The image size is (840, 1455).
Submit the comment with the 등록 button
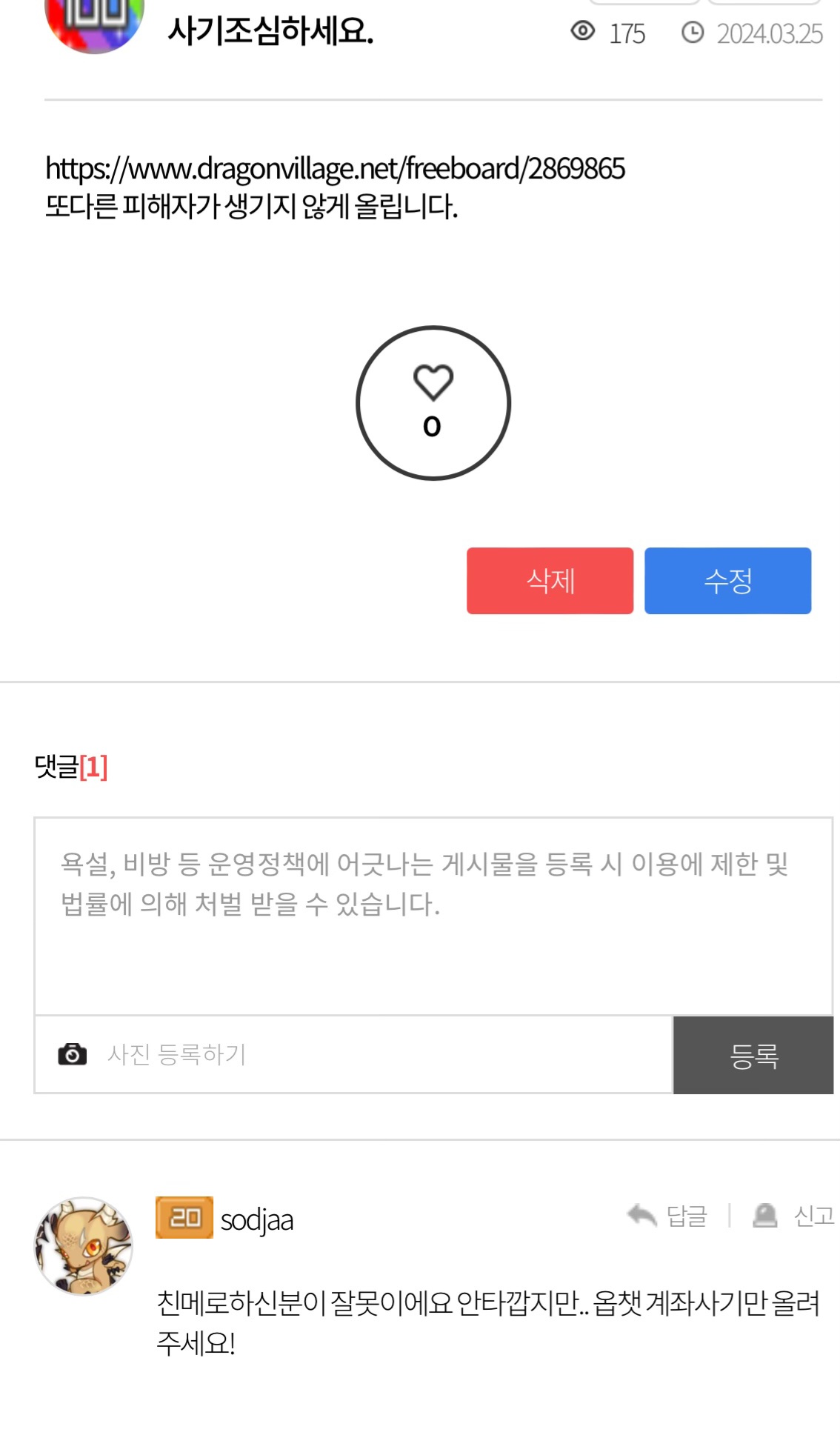(753, 1055)
